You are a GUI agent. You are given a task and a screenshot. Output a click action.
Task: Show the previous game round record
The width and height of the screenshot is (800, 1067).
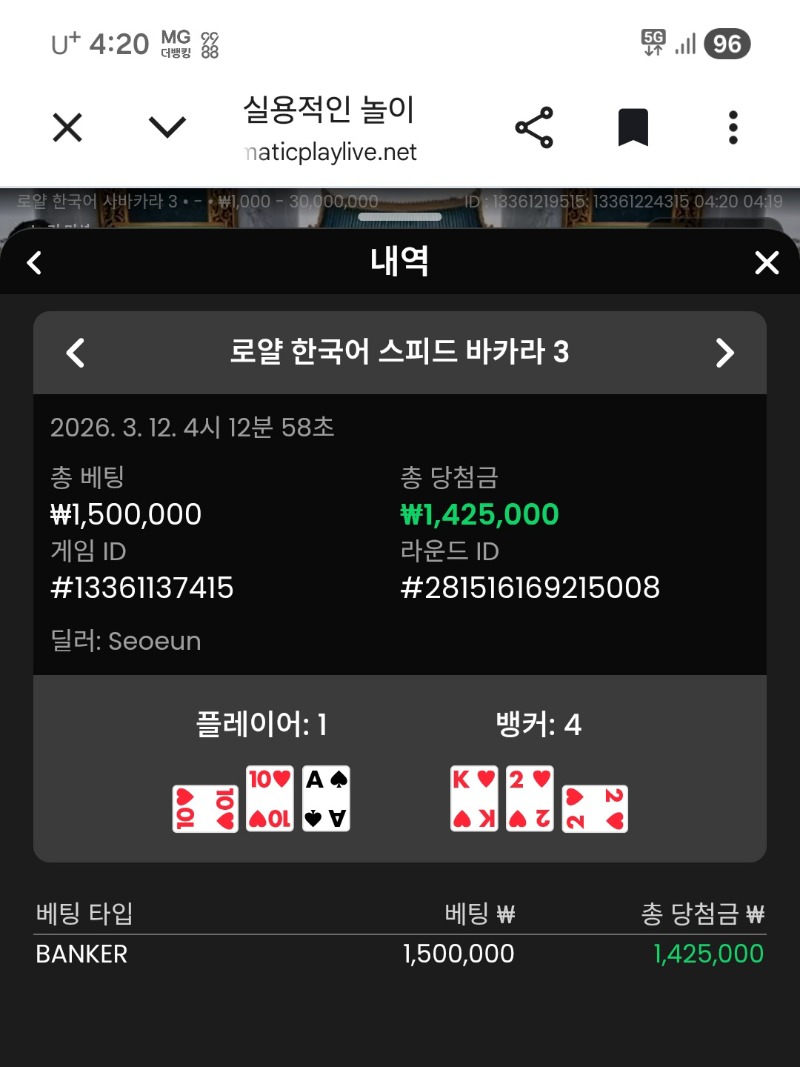tap(76, 352)
